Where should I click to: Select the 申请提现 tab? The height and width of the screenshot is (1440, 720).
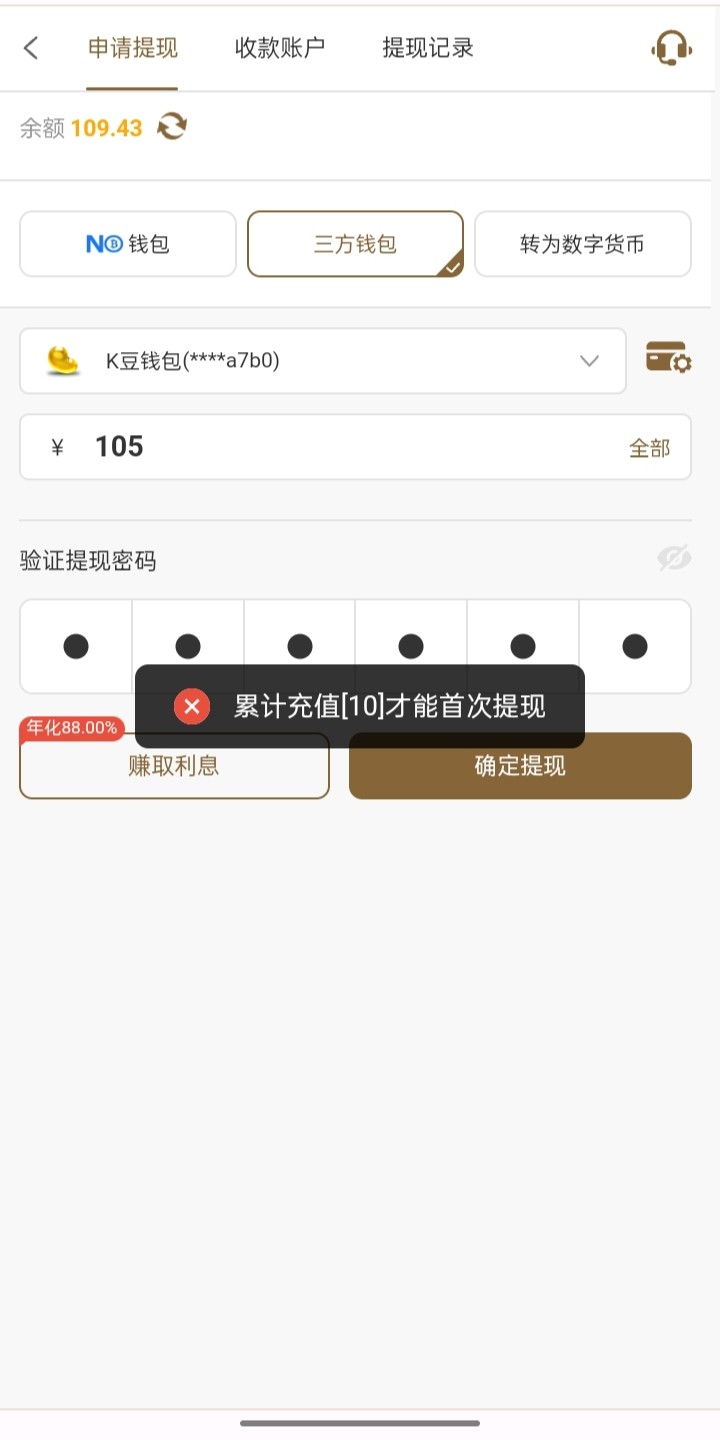pos(132,48)
